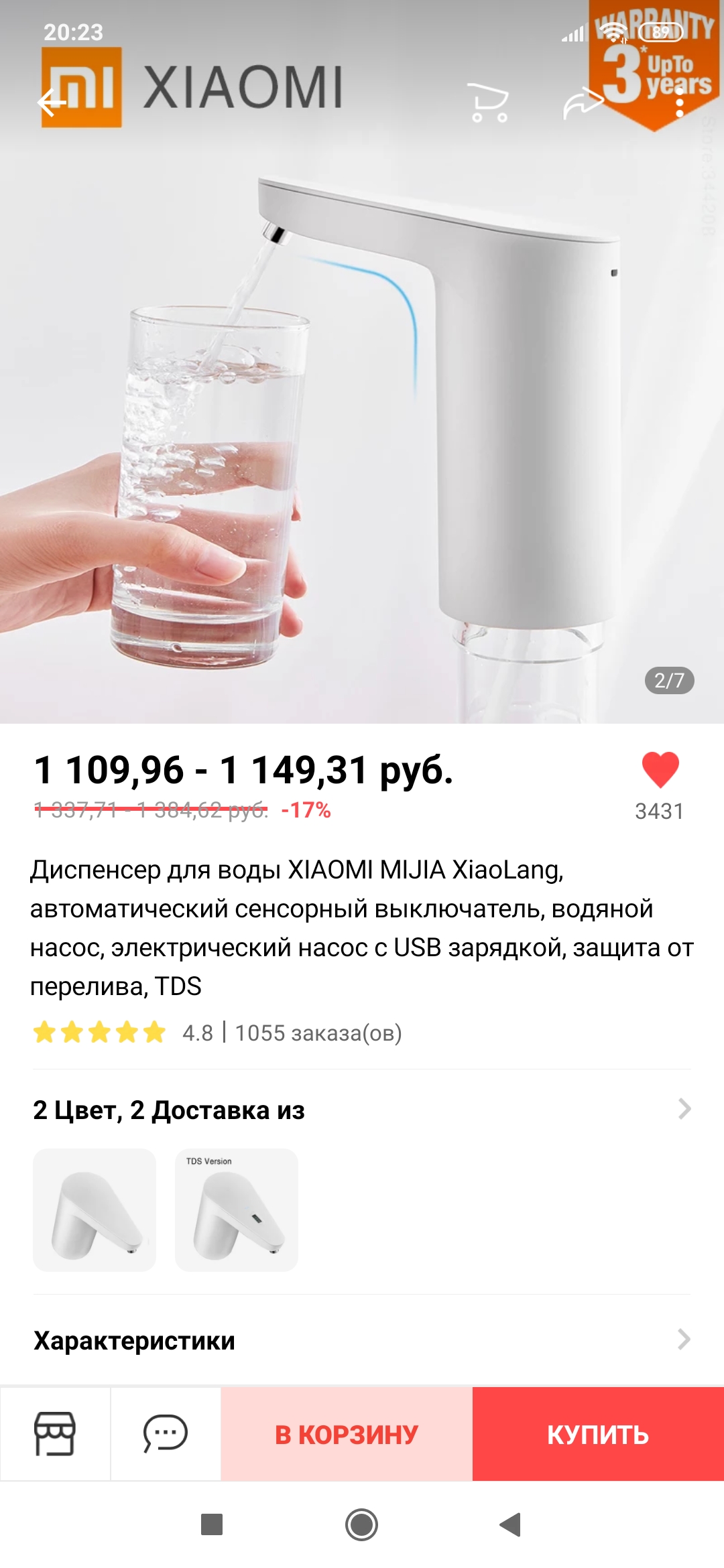
Task: Expand the "2 Цвет, 2 Доставка из" options
Action: pos(684,1109)
